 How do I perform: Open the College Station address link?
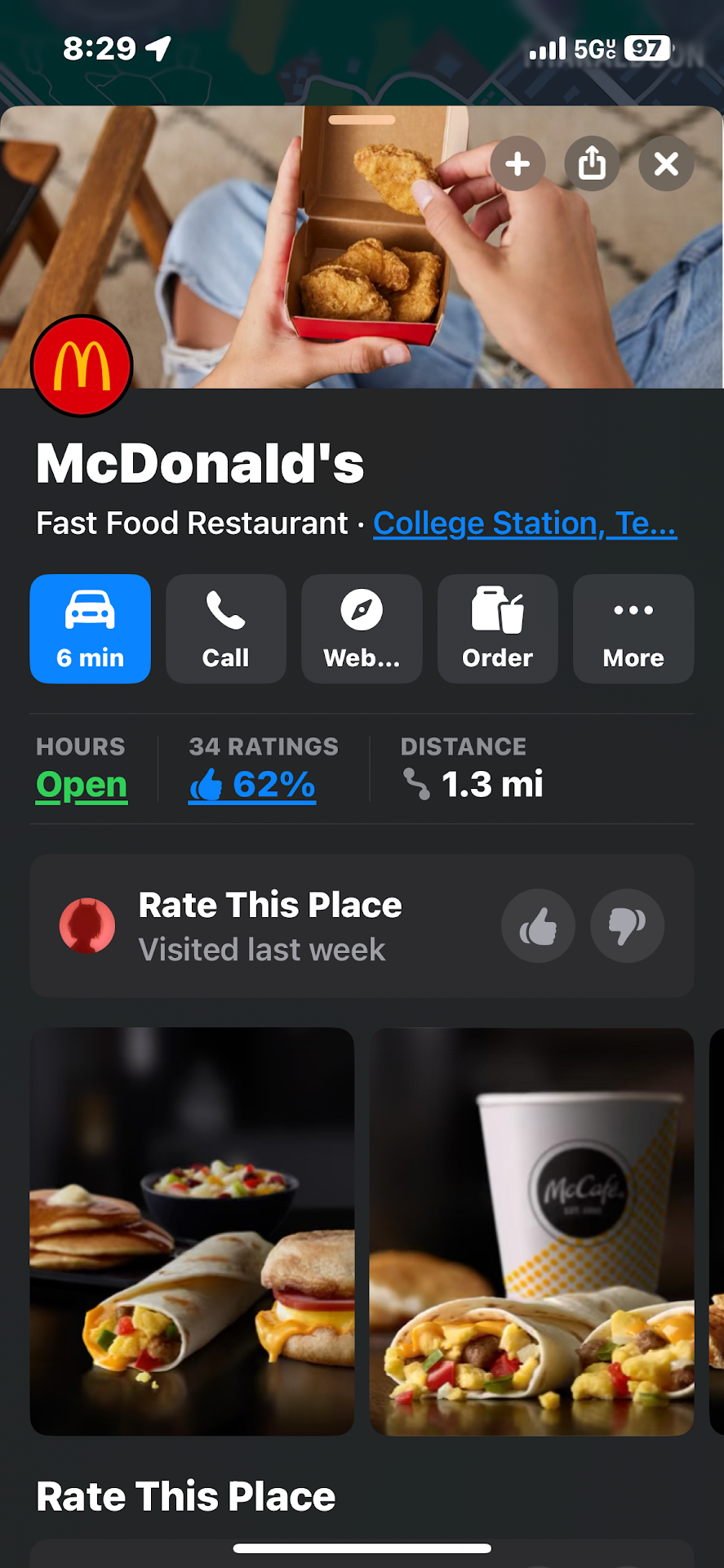pyautogui.click(x=525, y=523)
